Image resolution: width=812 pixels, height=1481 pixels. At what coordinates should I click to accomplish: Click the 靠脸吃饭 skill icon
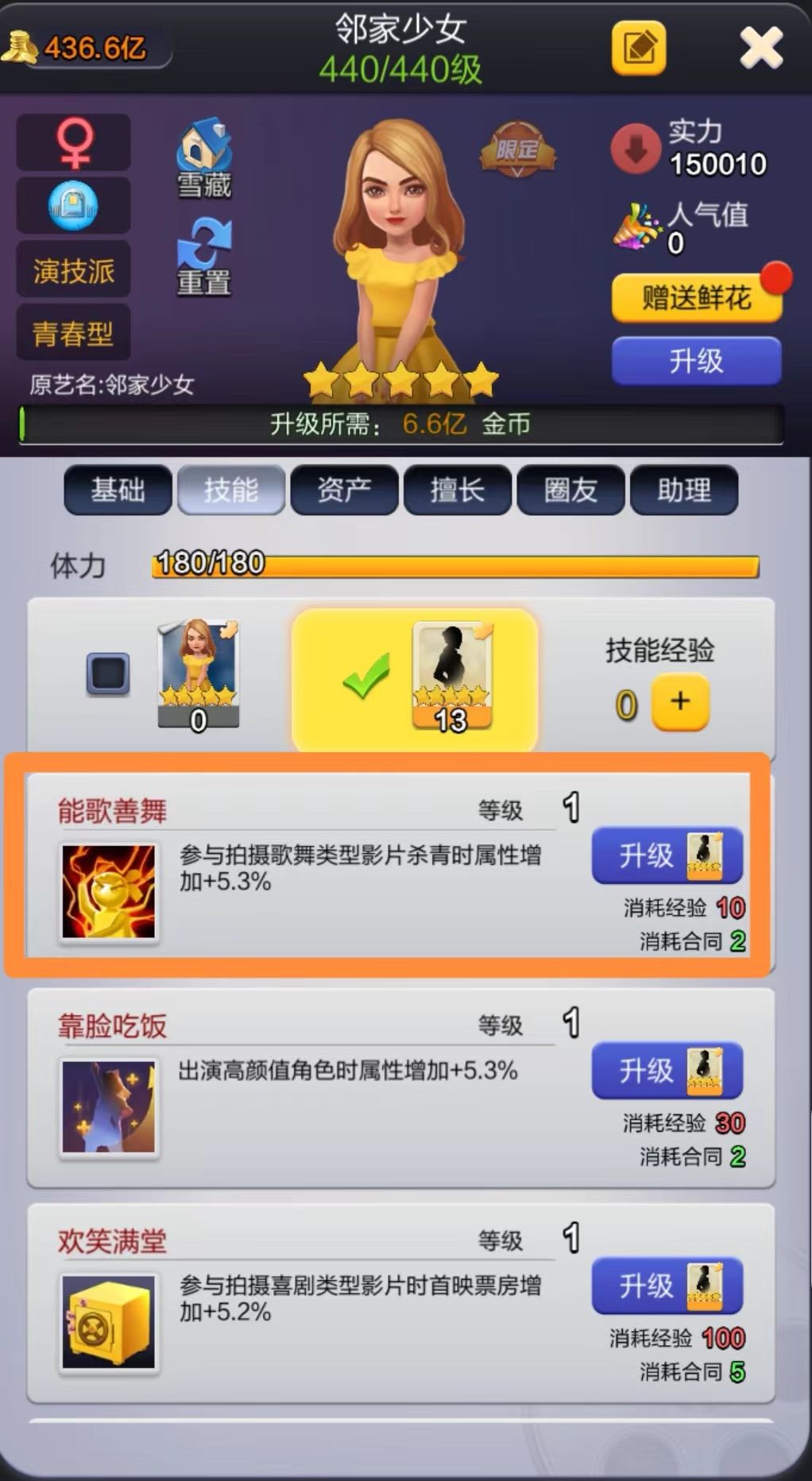coord(108,1107)
